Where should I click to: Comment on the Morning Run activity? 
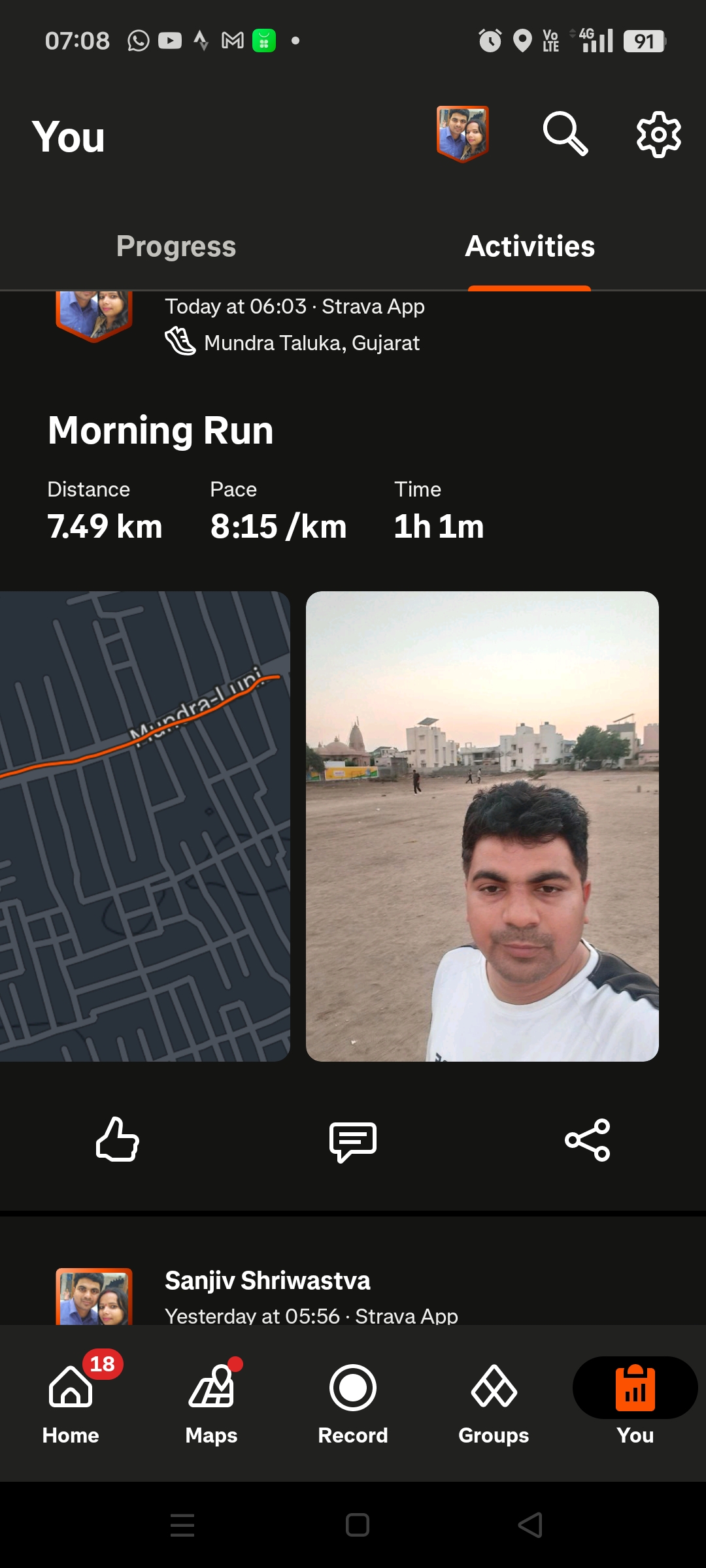[353, 1141]
